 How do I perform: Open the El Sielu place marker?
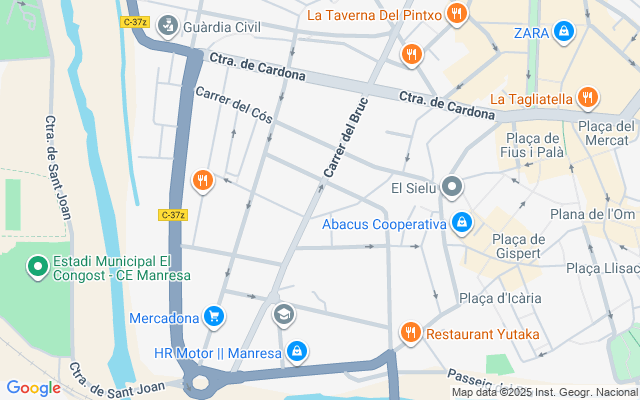(452, 187)
